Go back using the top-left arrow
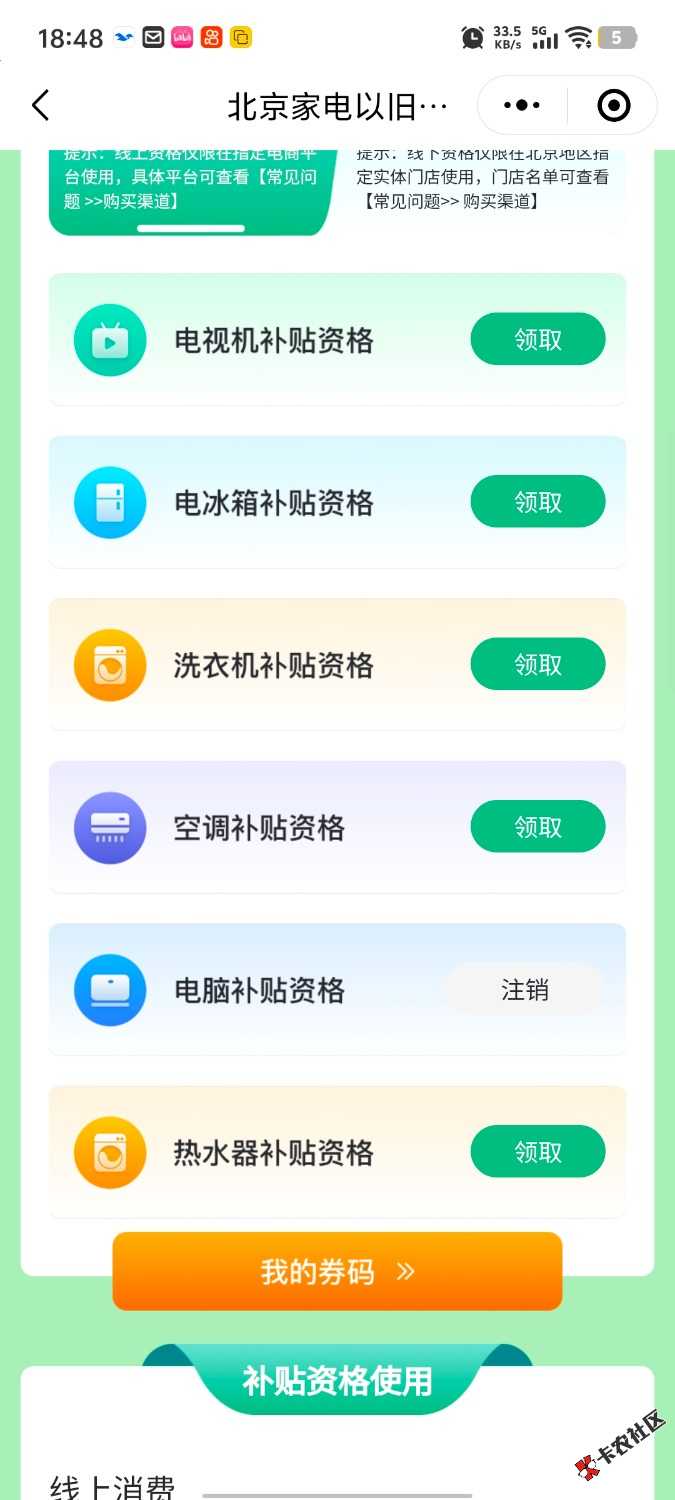 click(x=40, y=105)
